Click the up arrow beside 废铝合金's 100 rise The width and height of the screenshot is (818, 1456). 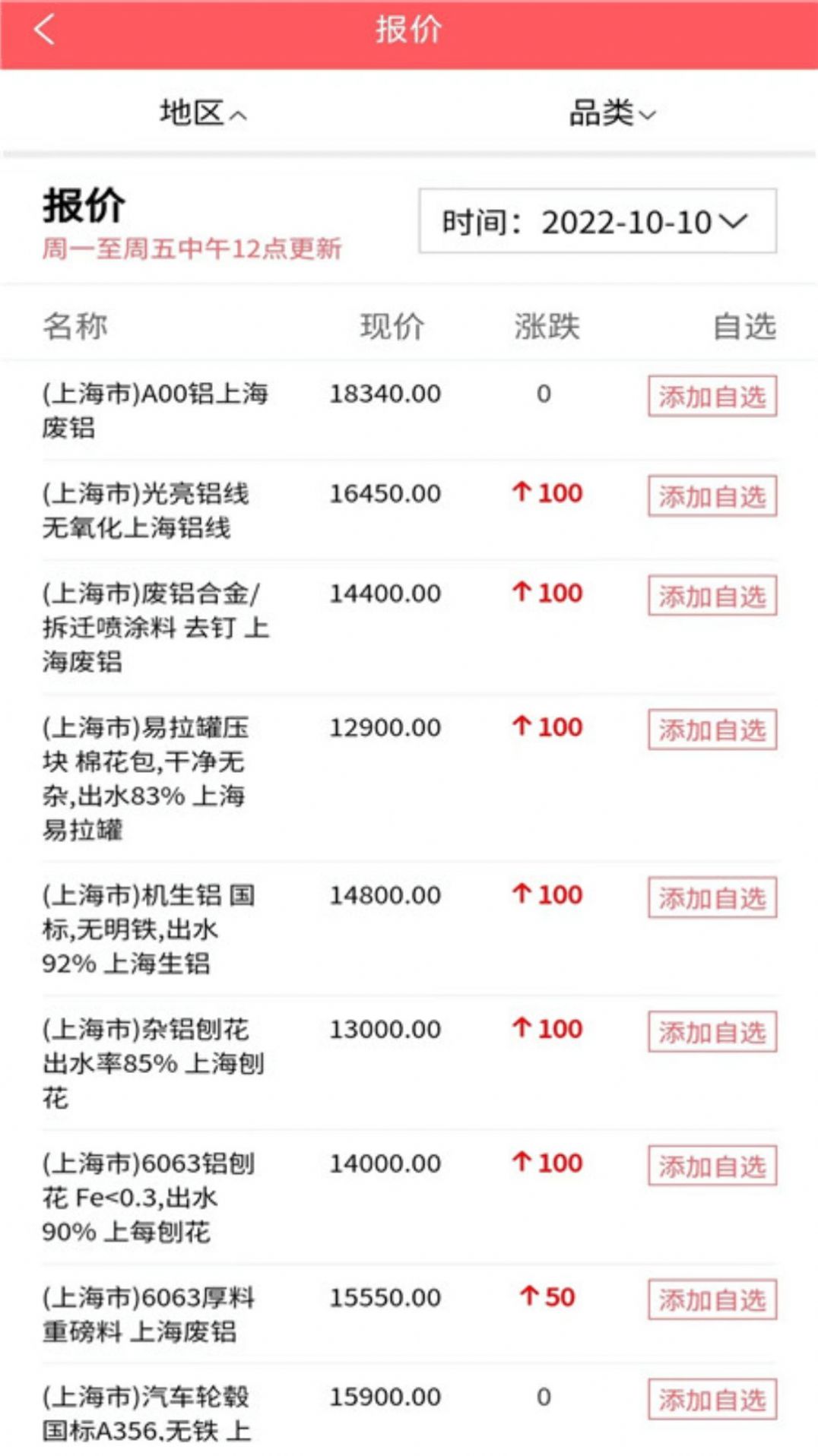(x=522, y=593)
